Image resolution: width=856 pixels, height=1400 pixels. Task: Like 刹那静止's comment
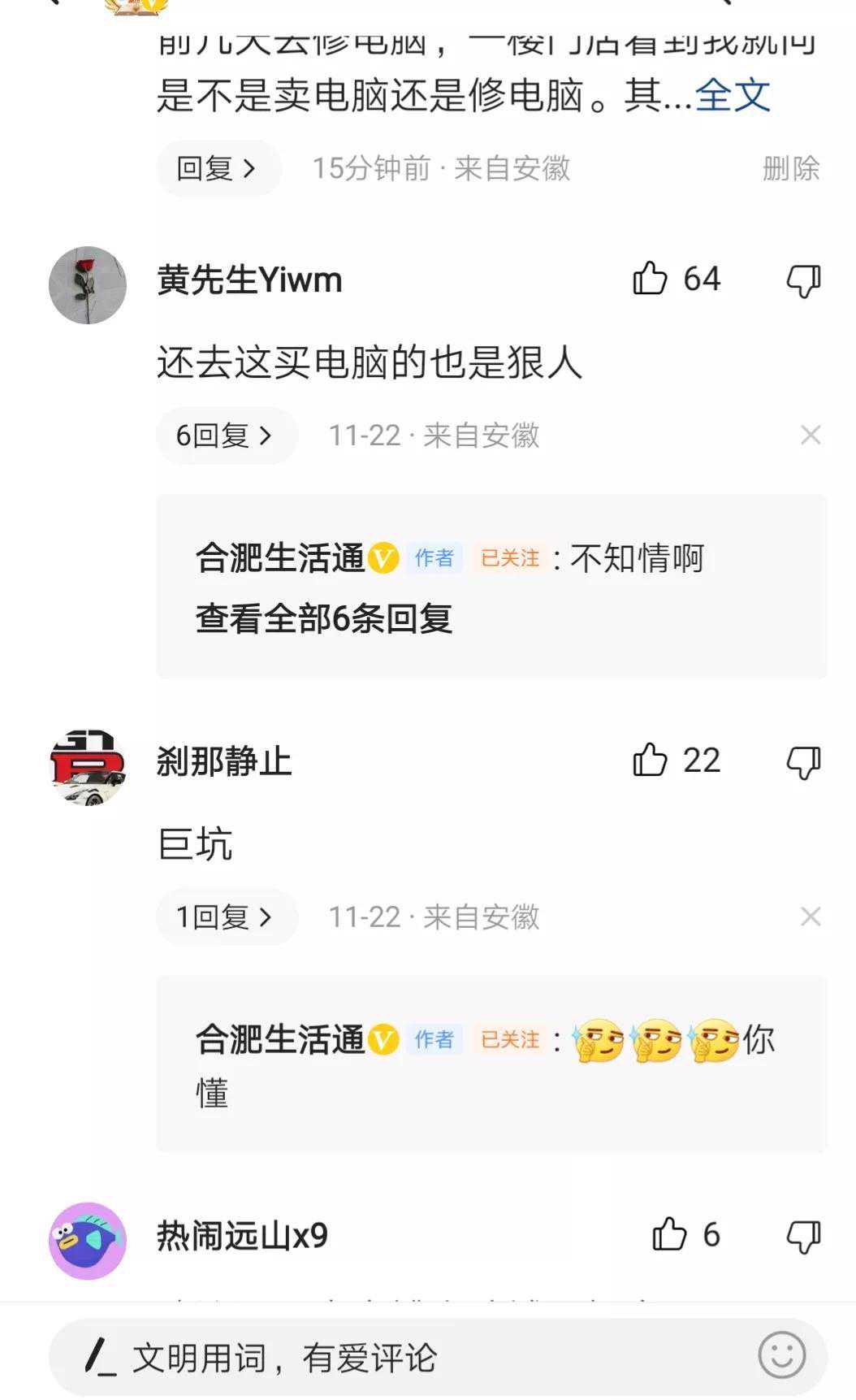[x=651, y=761]
